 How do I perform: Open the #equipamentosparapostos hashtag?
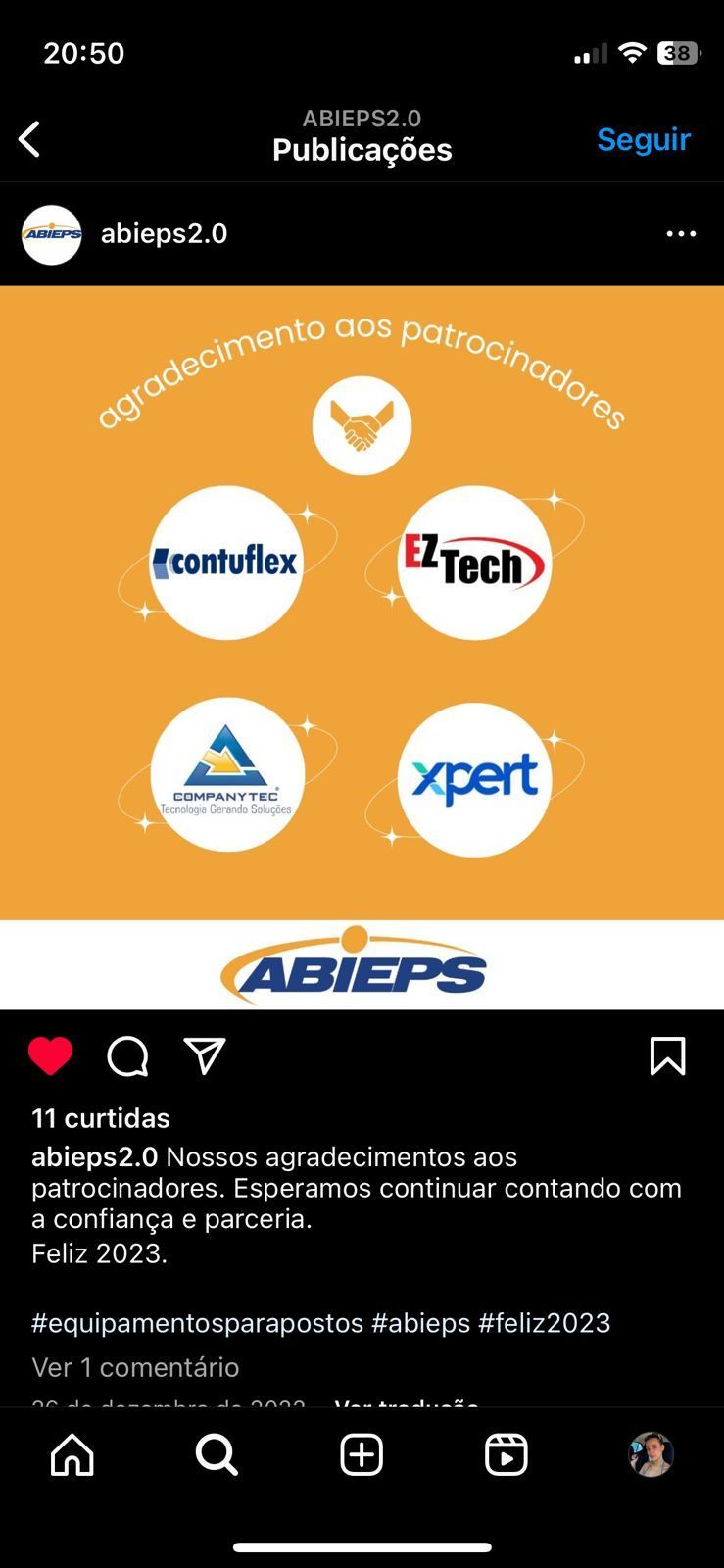pos(197,1323)
